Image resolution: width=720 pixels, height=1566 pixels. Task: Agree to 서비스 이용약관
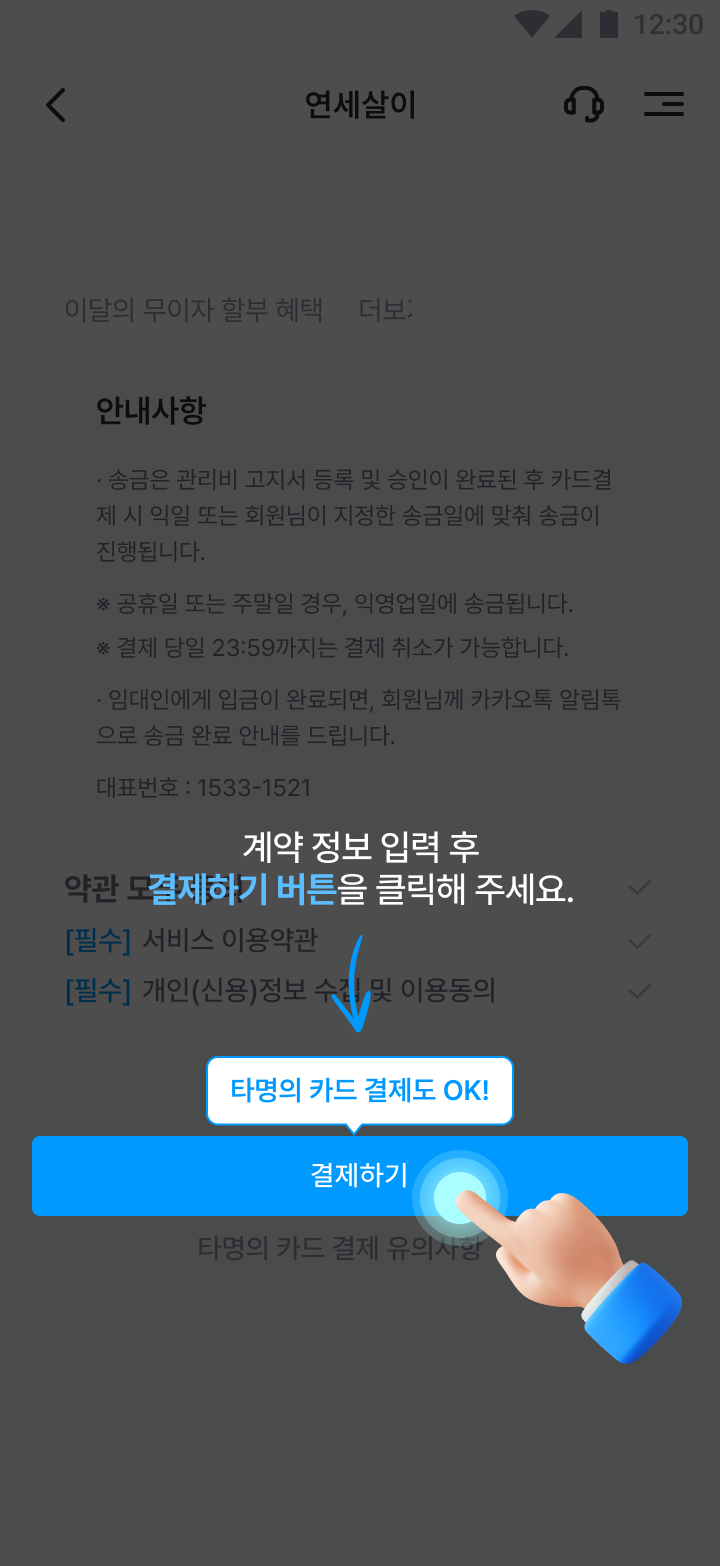639,941
